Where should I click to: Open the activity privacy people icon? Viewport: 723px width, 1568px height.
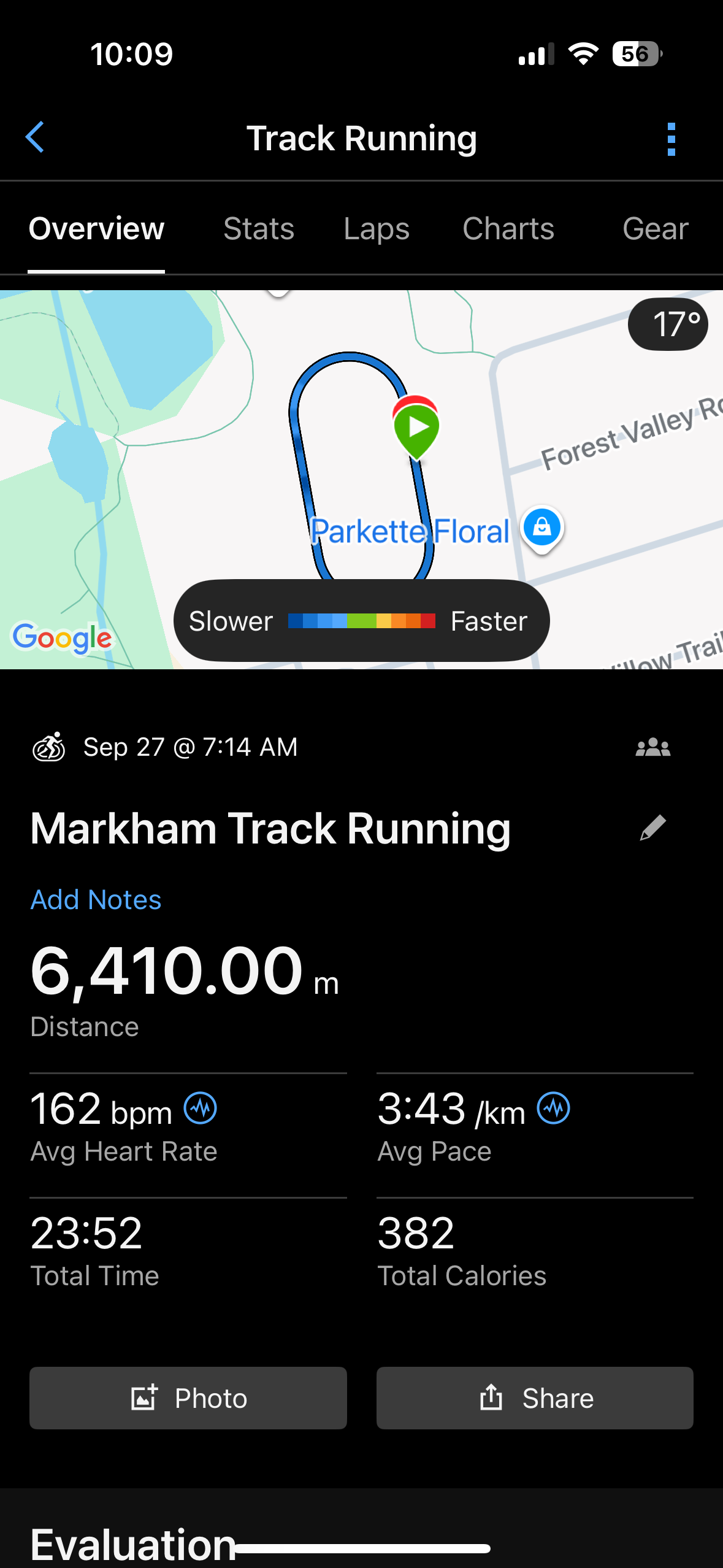tap(652, 747)
